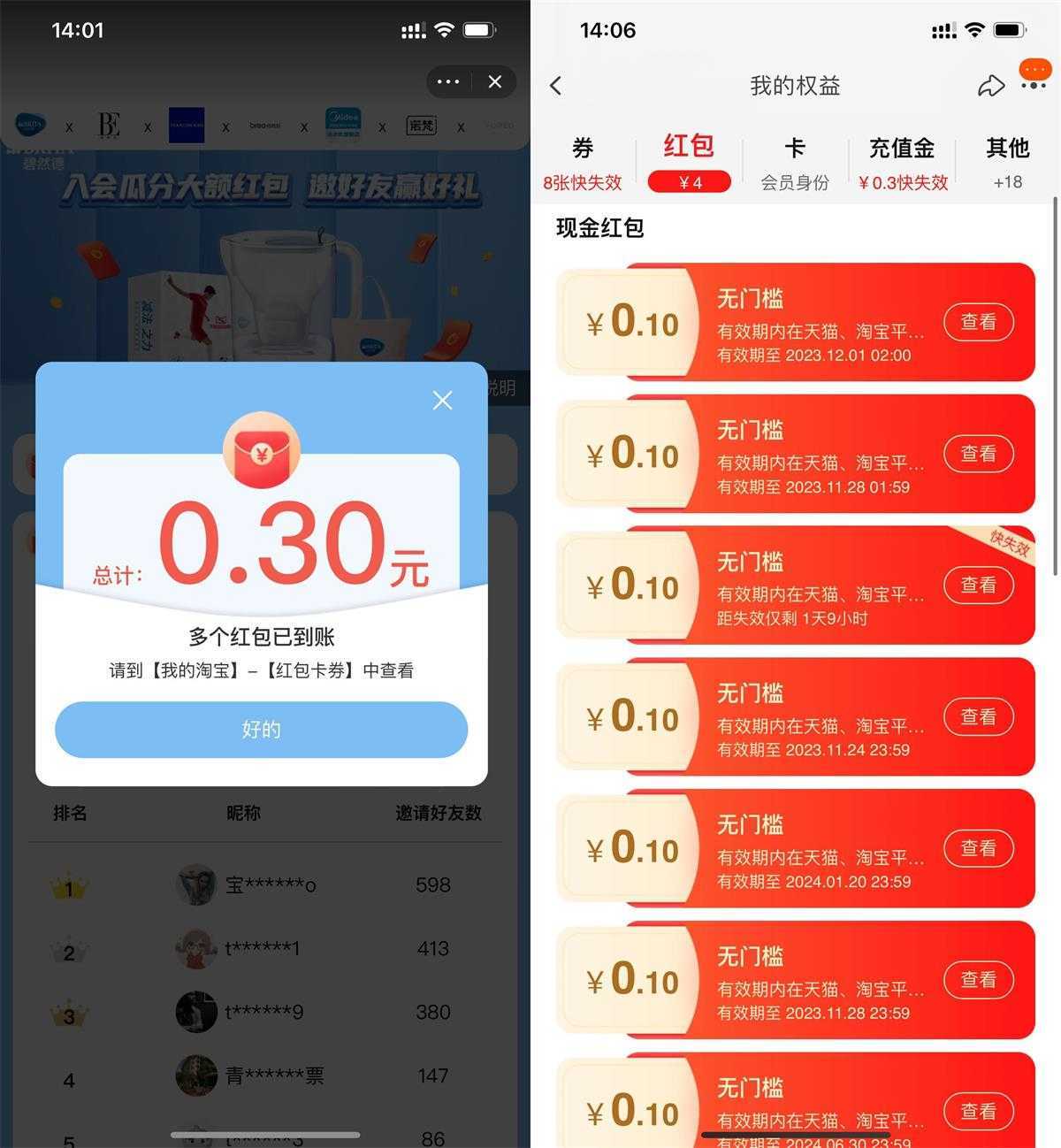Go back from 我的权益 page
Image resolution: width=1061 pixels, height=1148 pixels.
(x=555, y=86)
